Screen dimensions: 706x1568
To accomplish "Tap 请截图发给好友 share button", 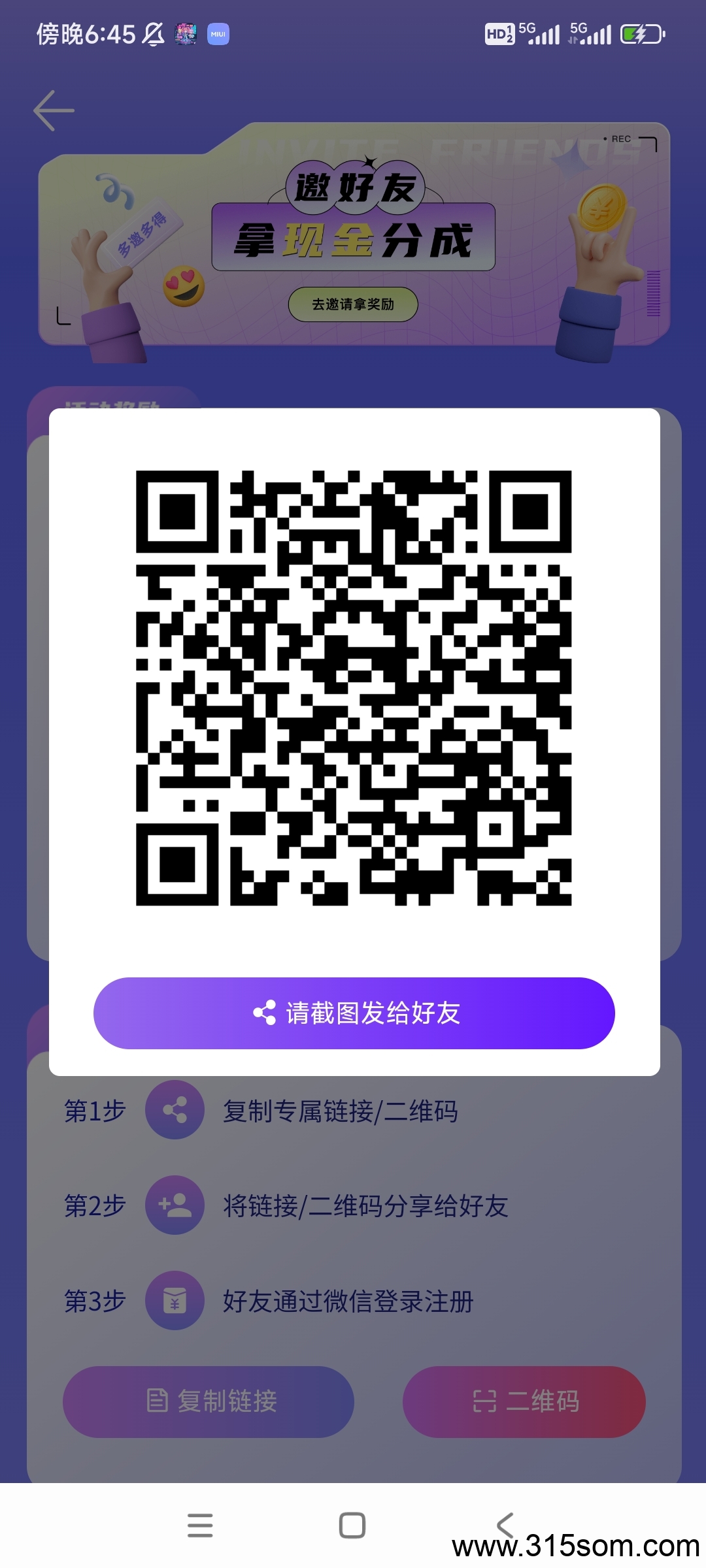I will (354, 1013).
